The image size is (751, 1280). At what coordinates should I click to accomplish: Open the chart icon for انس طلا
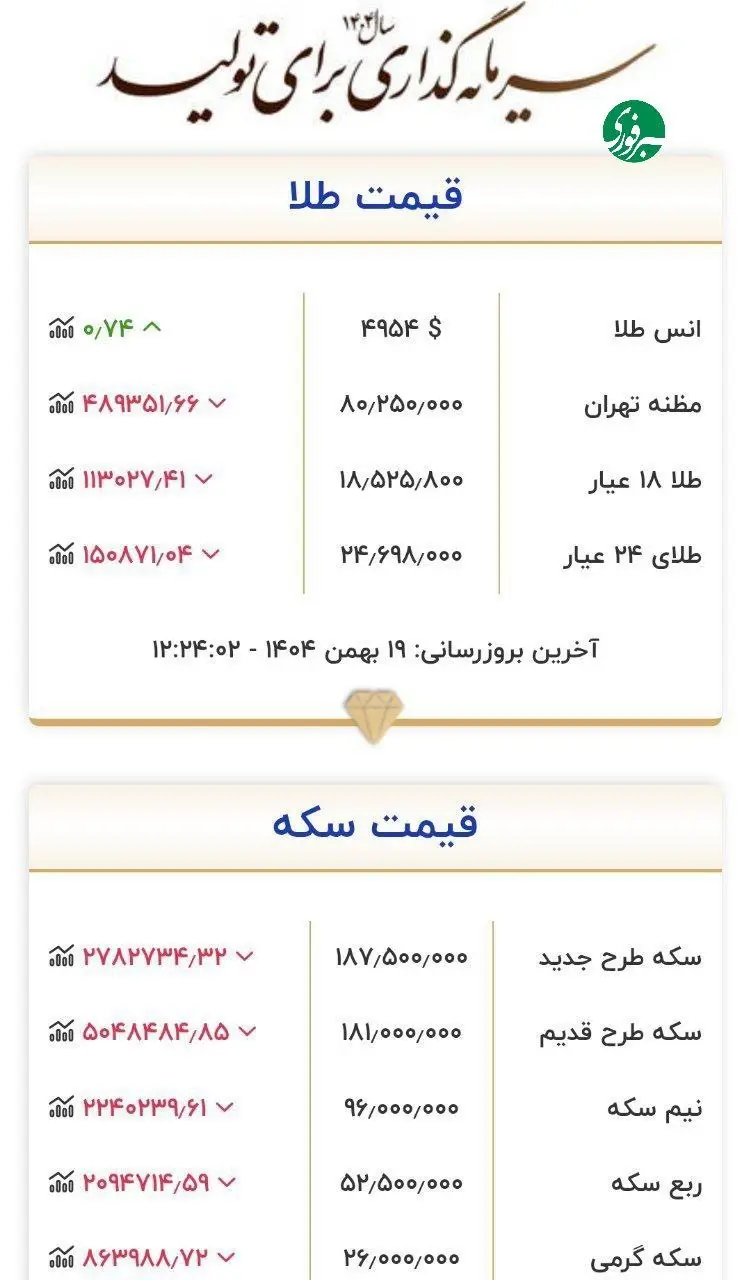tap(62, 328)
